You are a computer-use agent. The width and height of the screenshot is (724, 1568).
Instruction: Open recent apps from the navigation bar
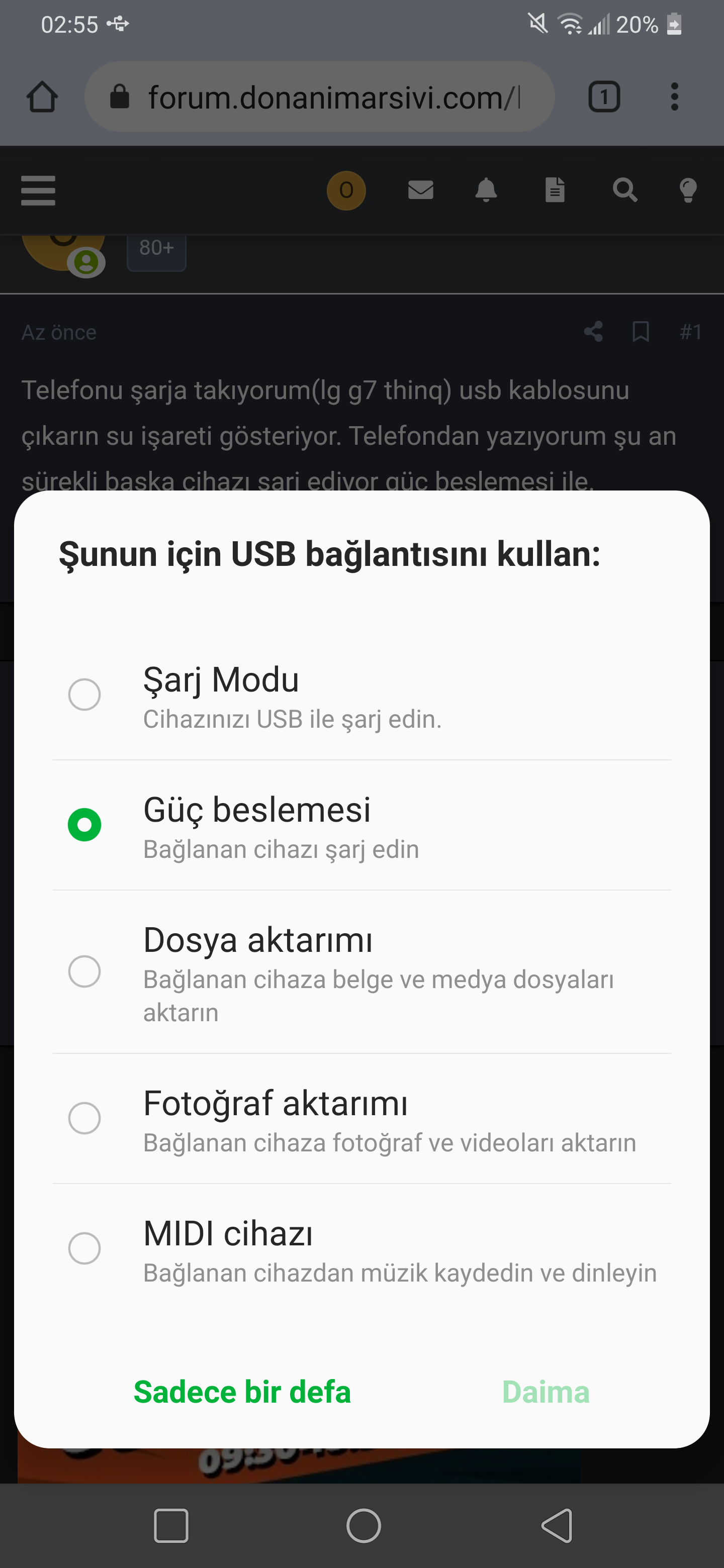(171, 1525)
